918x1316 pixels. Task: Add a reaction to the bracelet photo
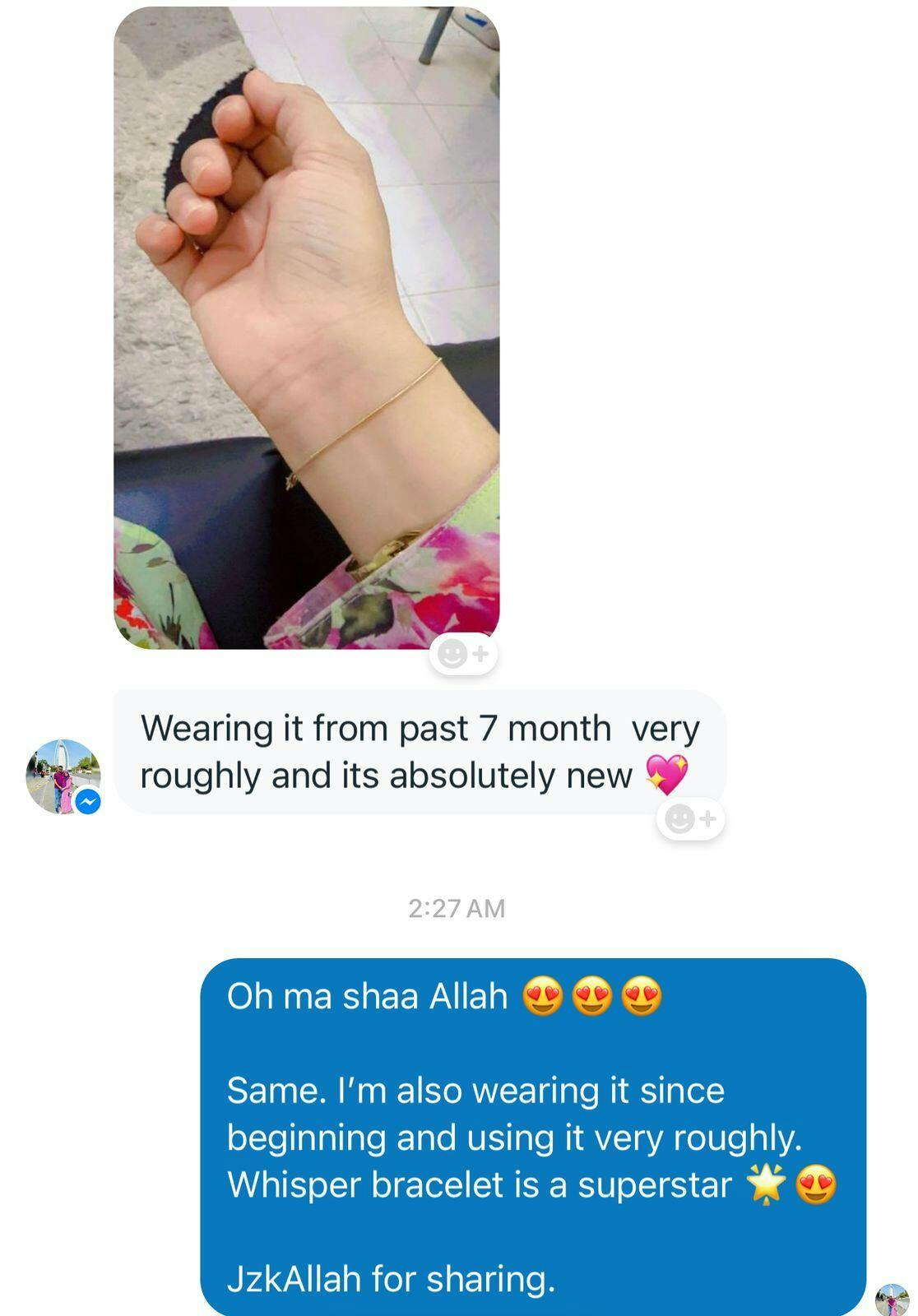[x=463, y=655]
